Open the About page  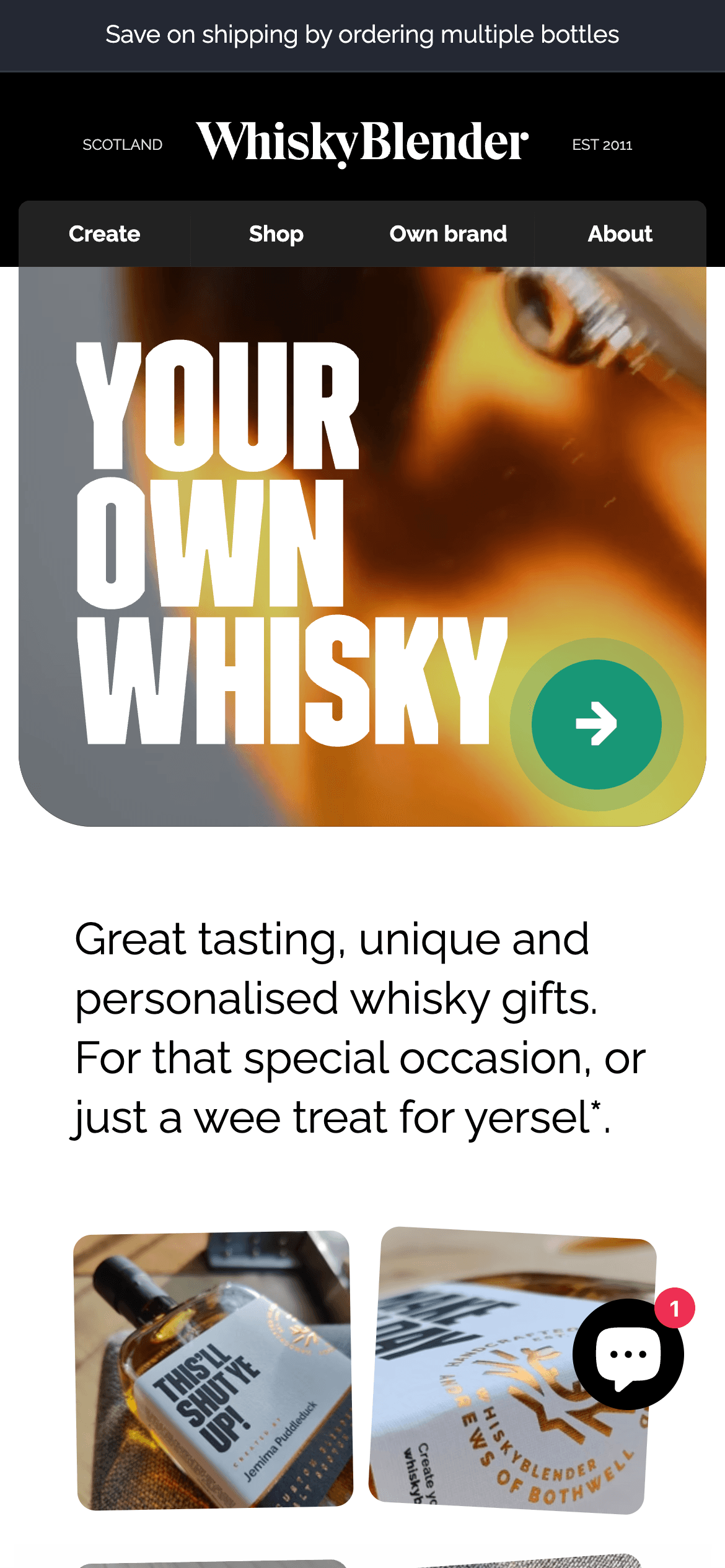(620, 234)
